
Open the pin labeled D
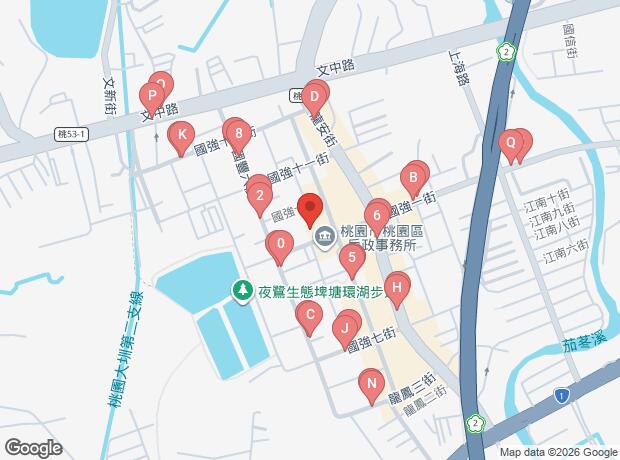[x=314, y=98]
